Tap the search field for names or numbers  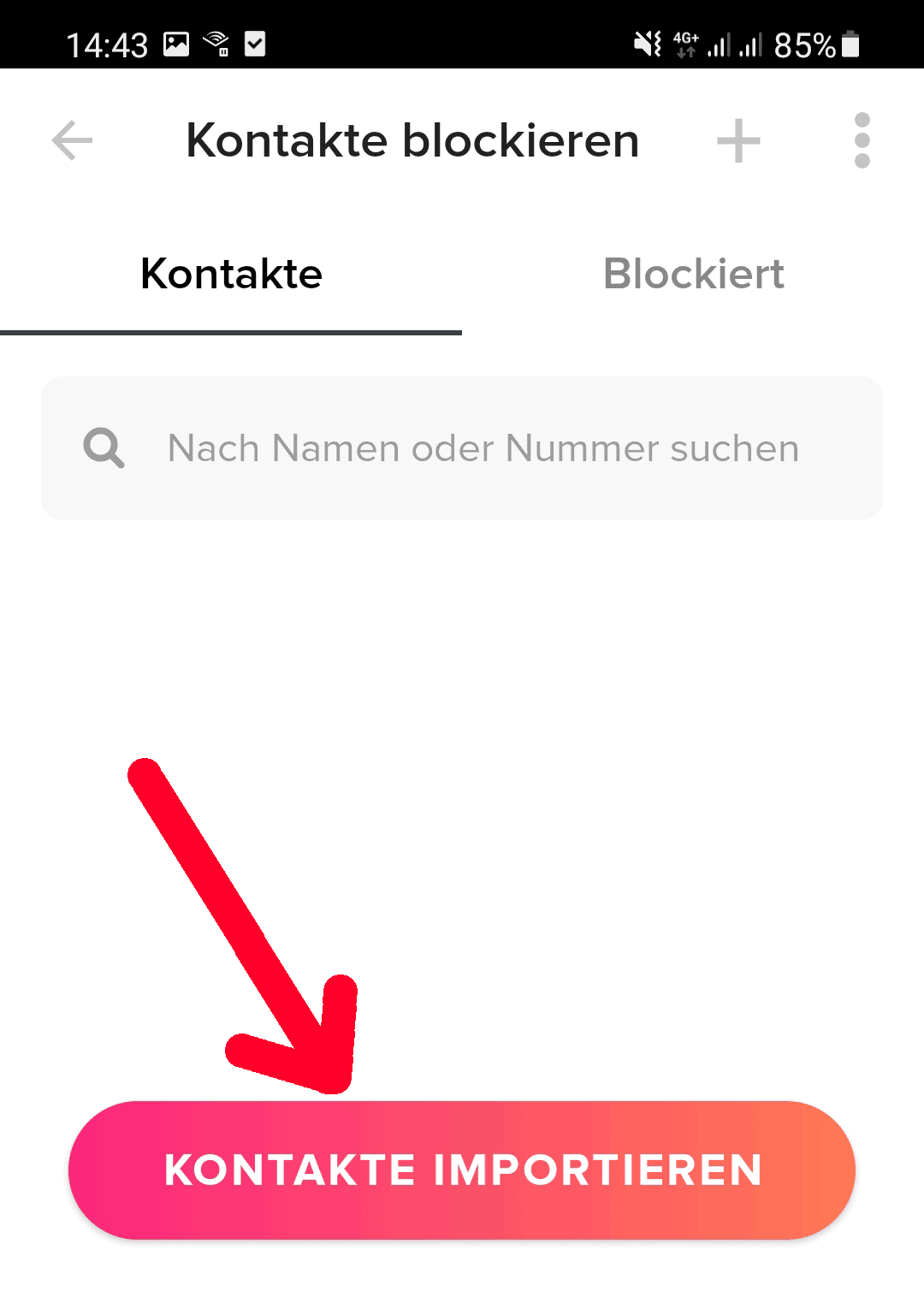click(x=462, y=447)
